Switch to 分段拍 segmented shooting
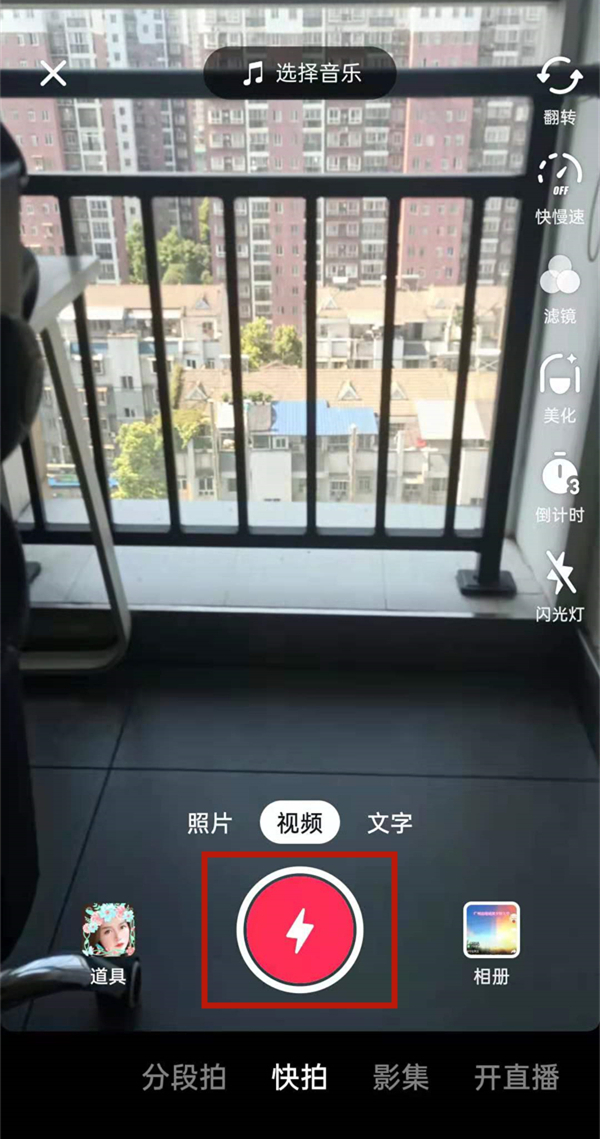The height and width of the screenshot is (1139, 600). tap(184, 1078)
